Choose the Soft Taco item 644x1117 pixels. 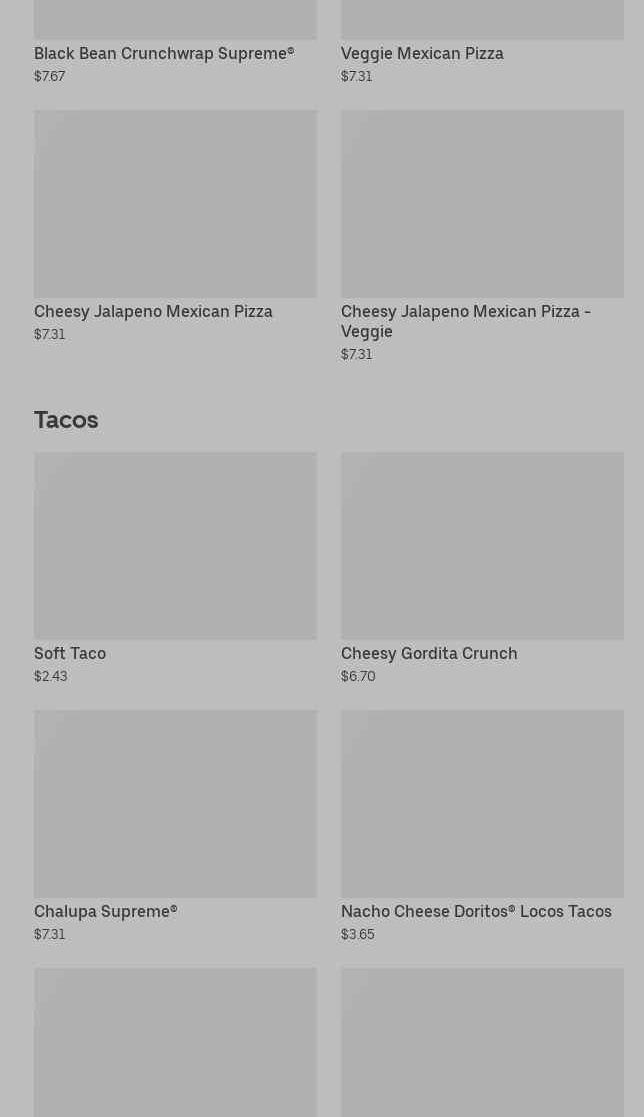point(175,568)
